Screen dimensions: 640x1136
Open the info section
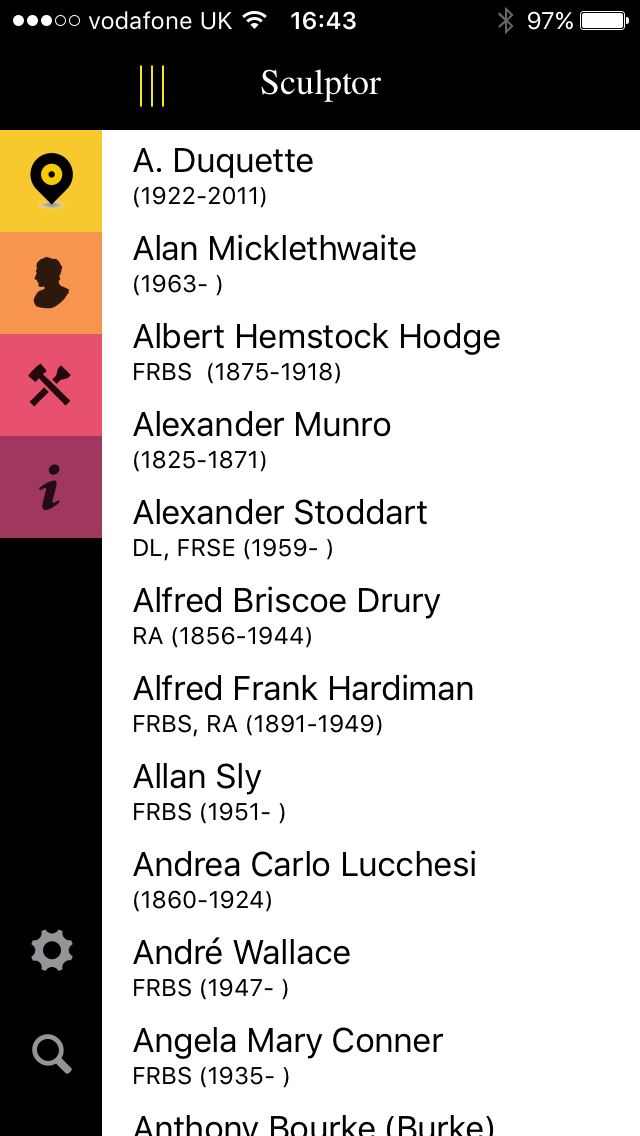pyautogui.click(x=51, y=487)
